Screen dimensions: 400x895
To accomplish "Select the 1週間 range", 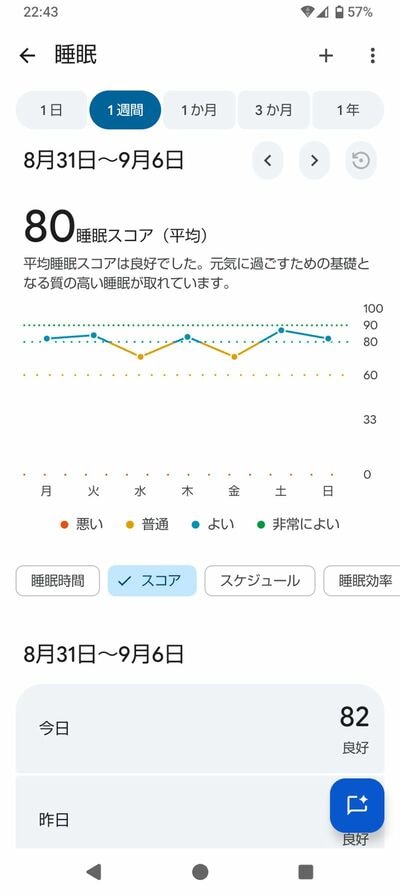I will pyautogui.click(x=125, y=110).
